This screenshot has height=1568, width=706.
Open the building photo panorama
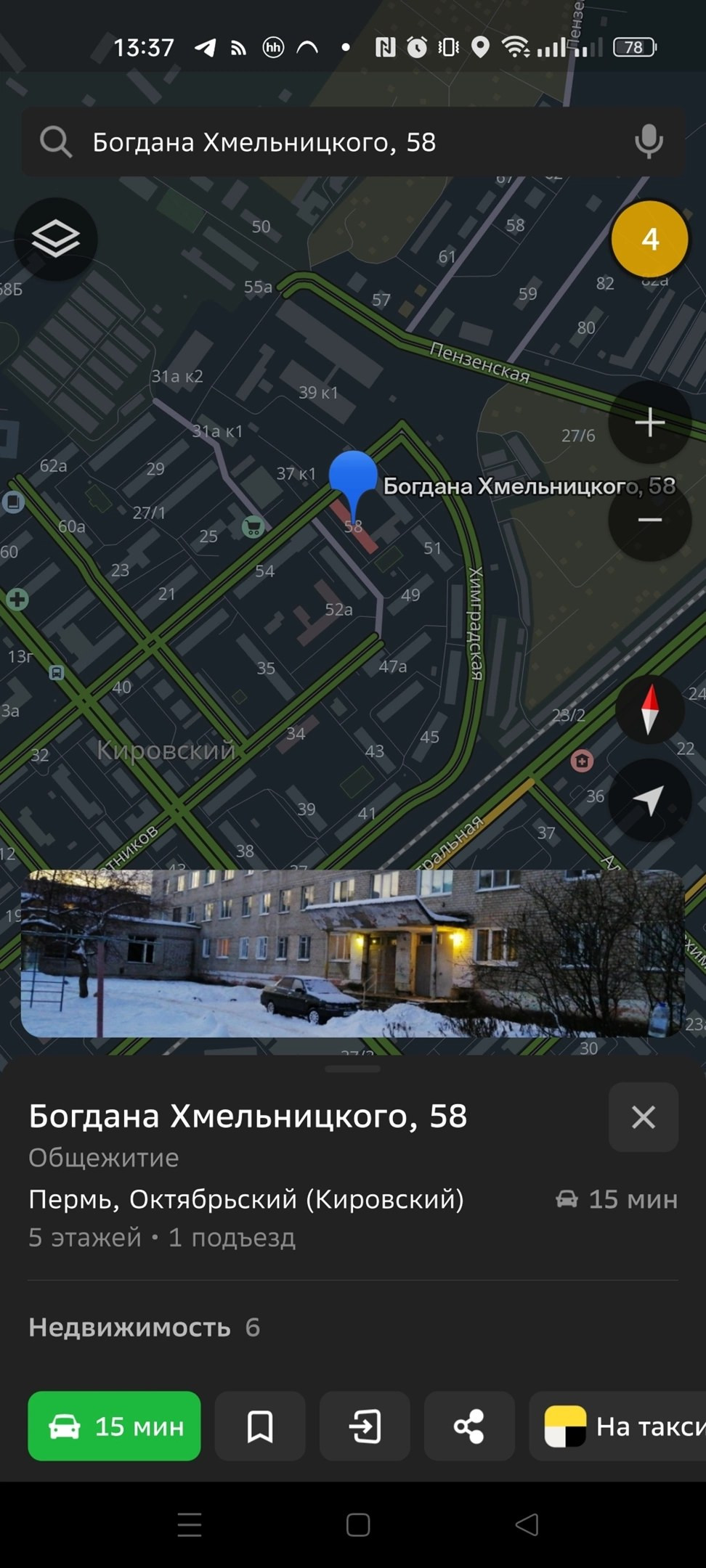[x=352, y=952]
